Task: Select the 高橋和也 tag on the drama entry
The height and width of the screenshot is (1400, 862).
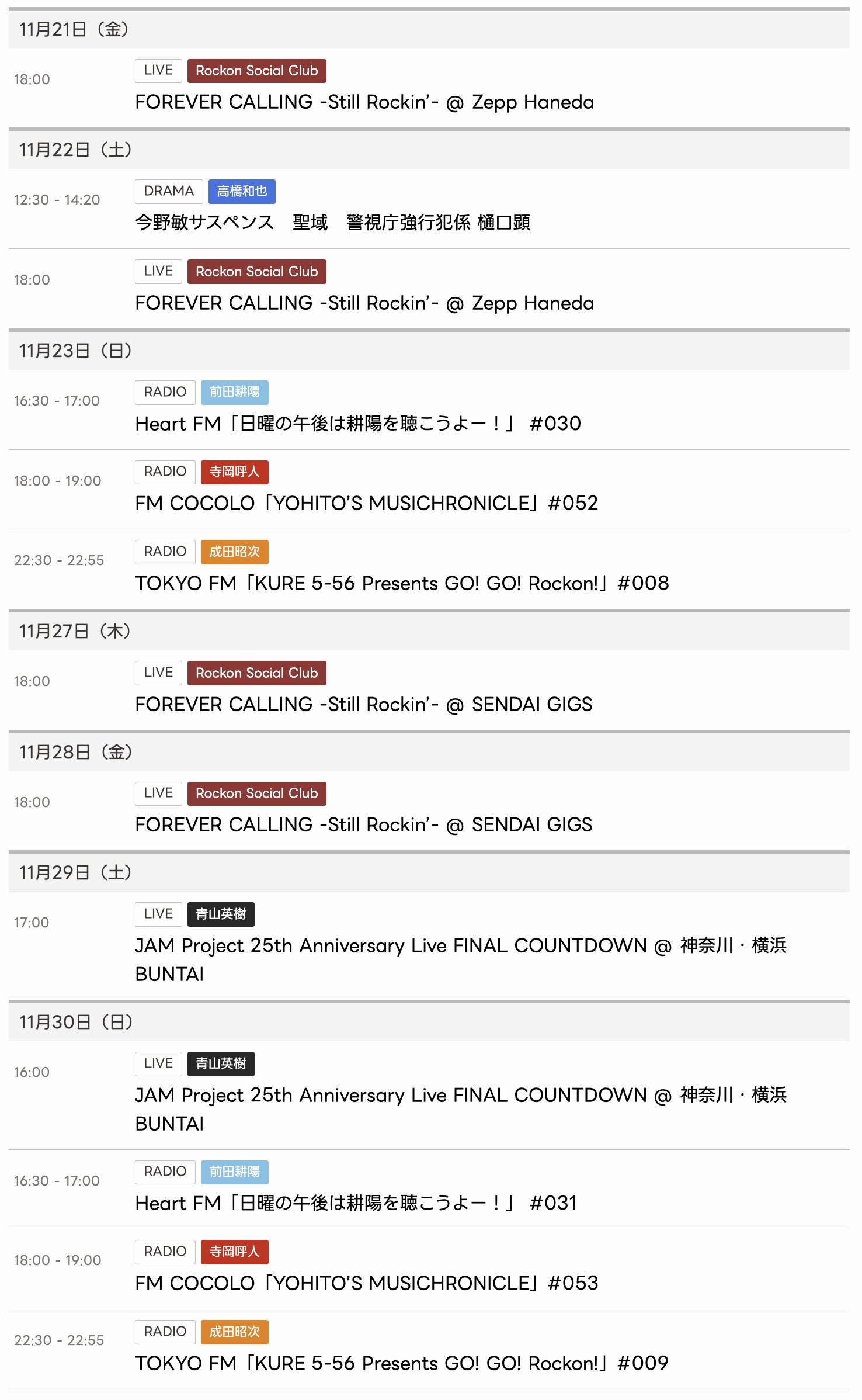Action: click(x=242, y=192)
